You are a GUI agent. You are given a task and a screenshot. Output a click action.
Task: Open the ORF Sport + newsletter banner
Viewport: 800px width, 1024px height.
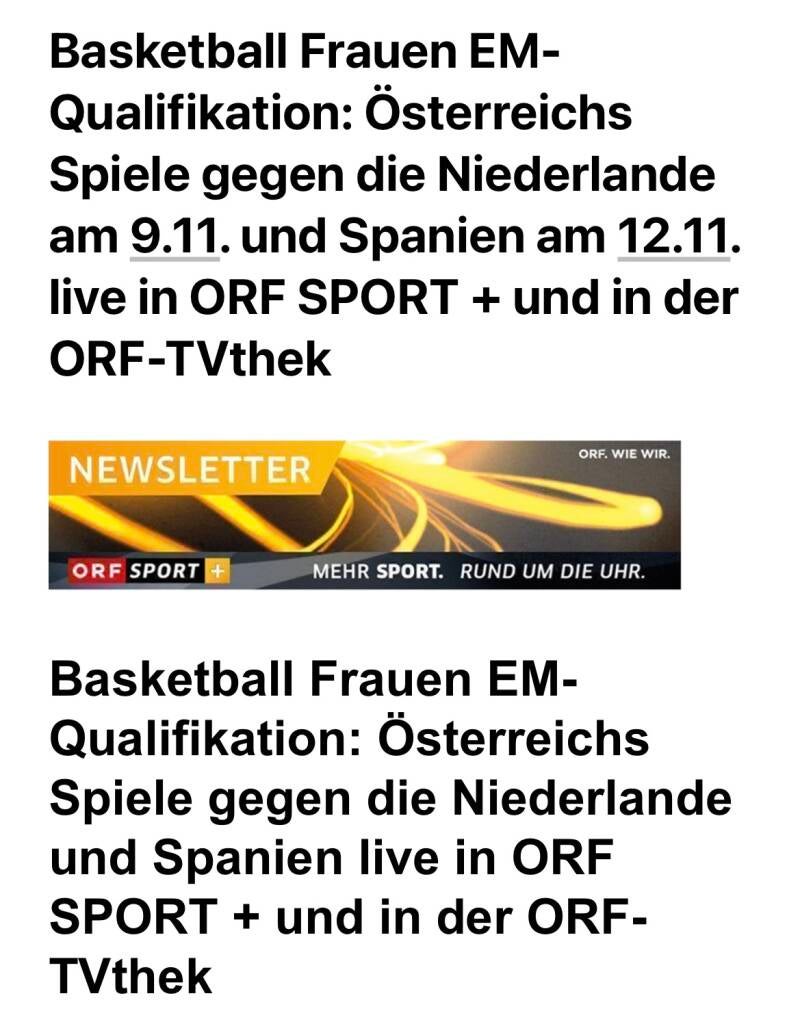[364, 515]
